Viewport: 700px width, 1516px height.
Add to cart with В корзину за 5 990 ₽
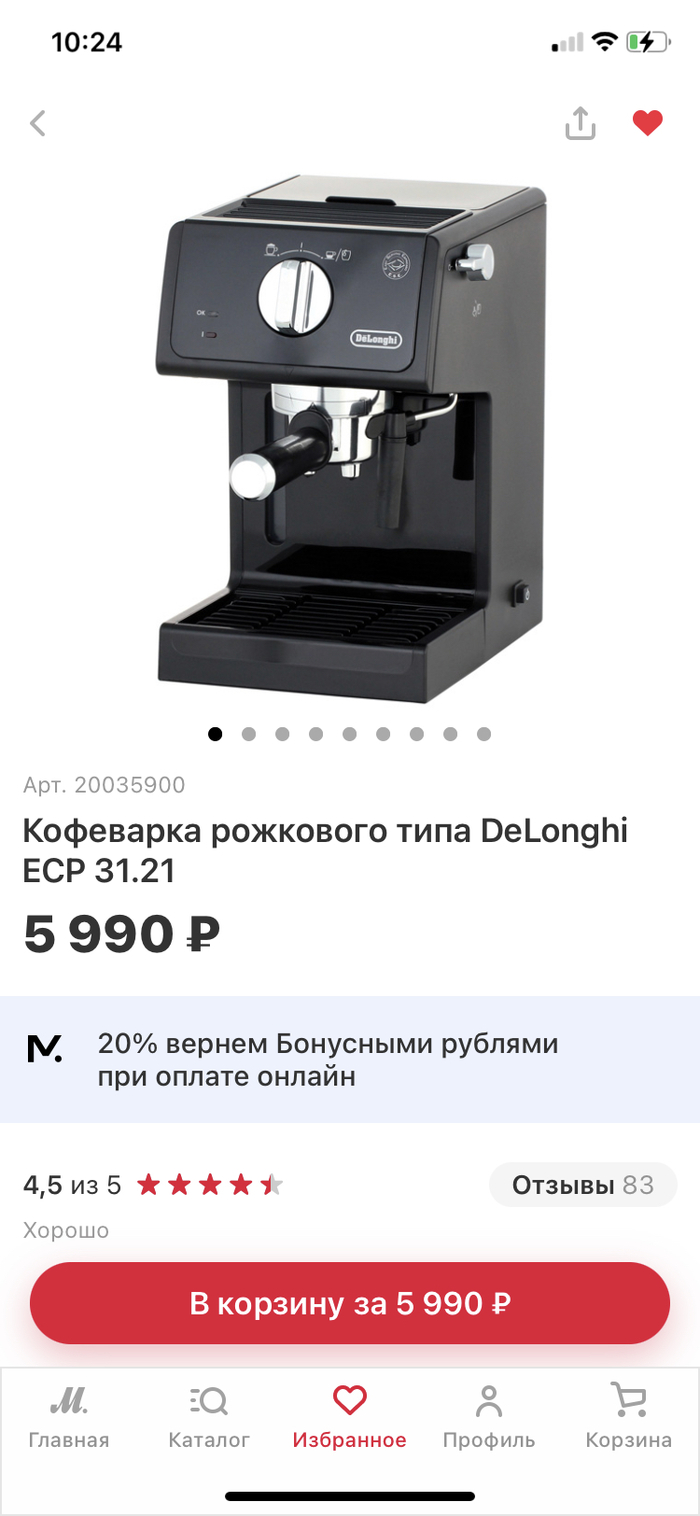[x=350, y=1303]
